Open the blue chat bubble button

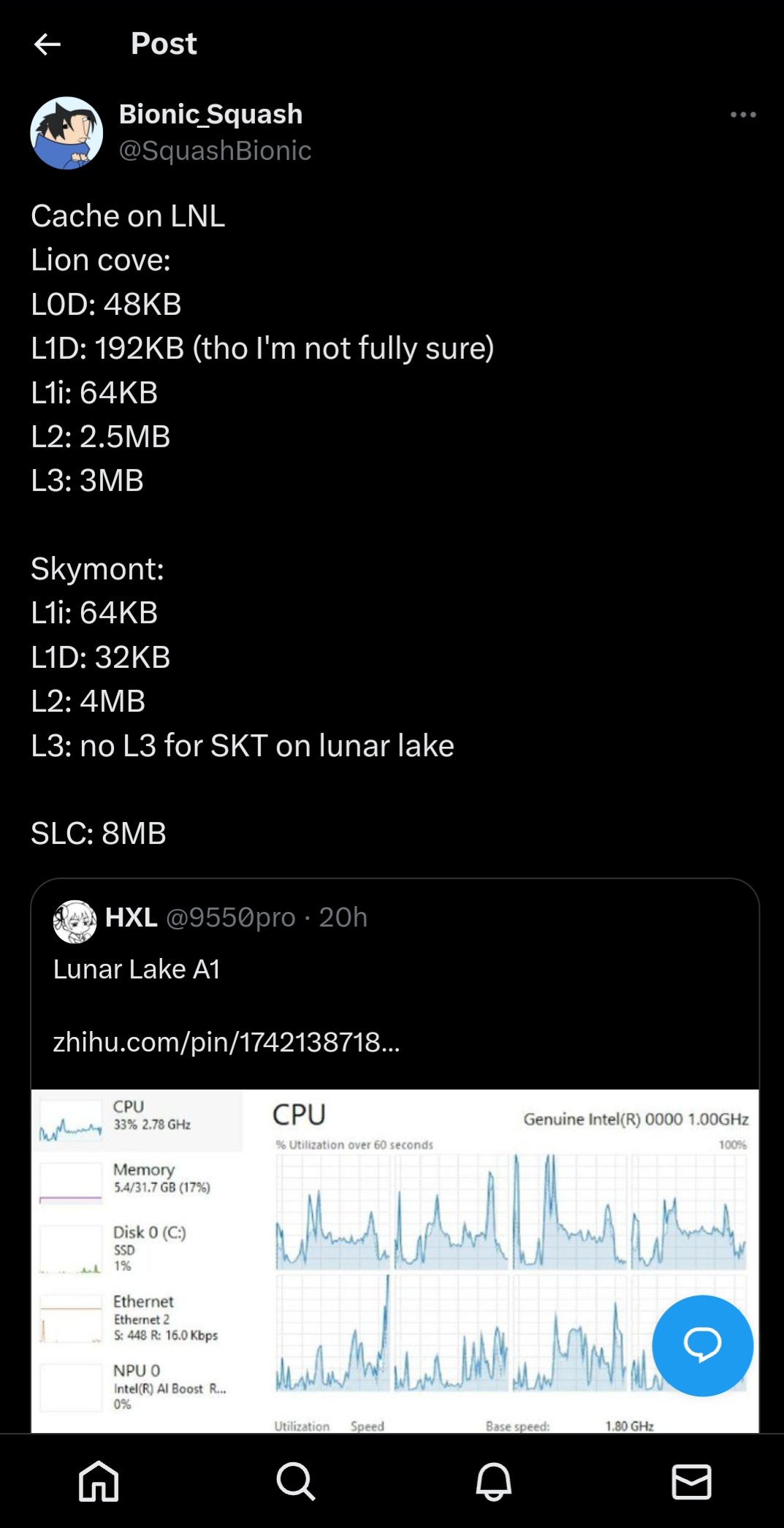click(702, 1347)
